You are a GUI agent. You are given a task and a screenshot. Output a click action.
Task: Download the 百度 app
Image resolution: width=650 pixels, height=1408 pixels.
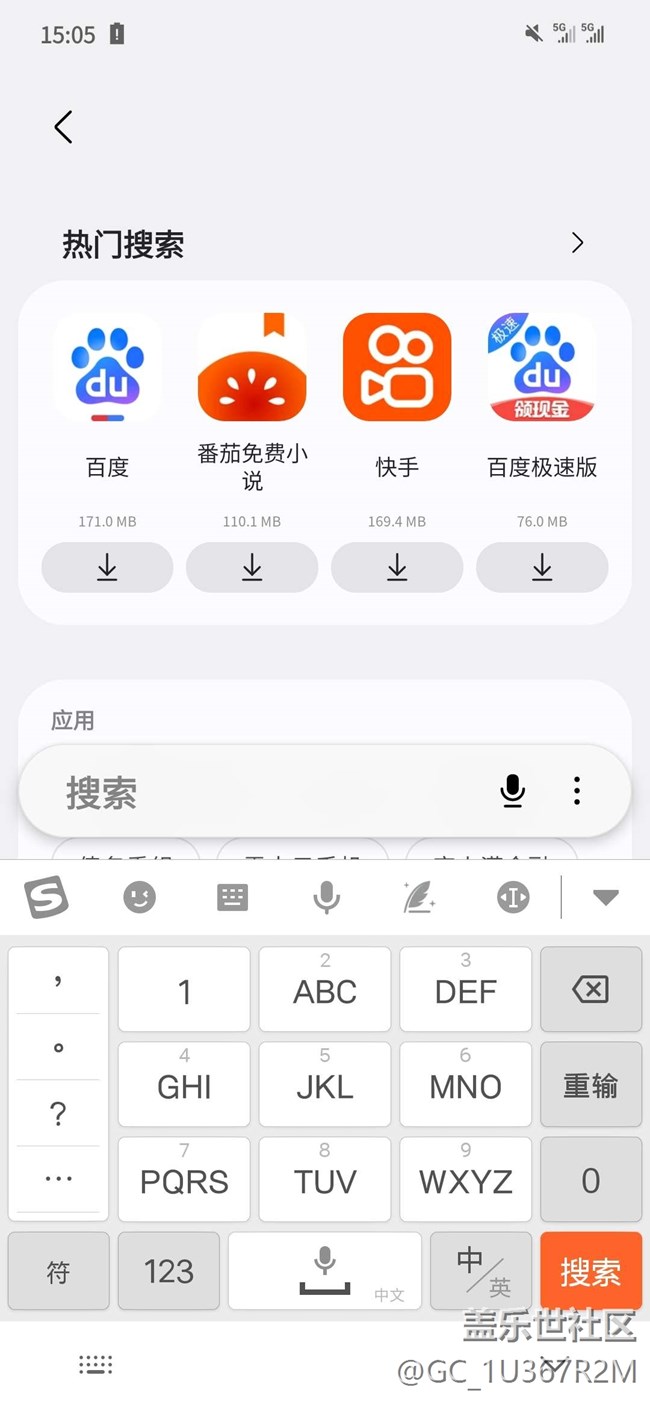[107, 568]
